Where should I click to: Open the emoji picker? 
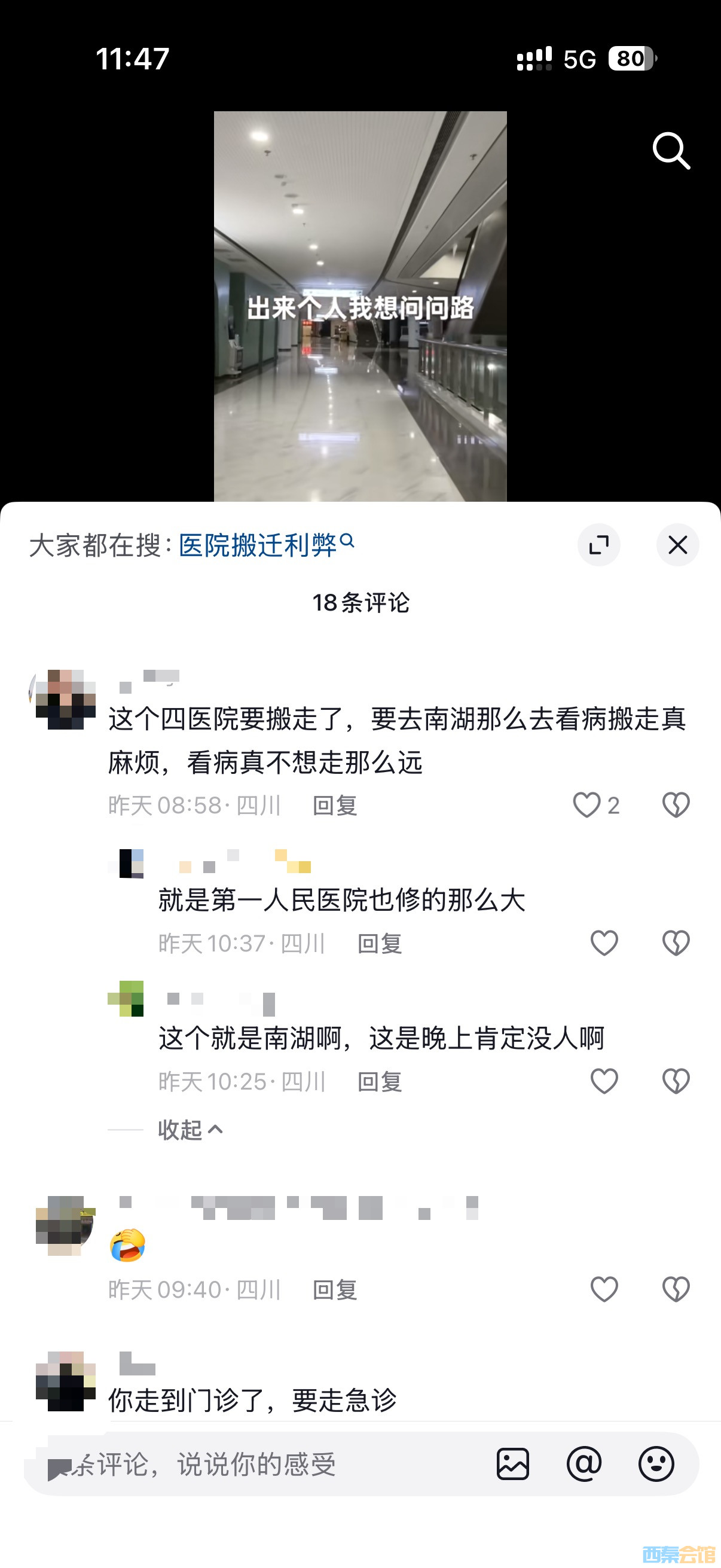(x=656, y=1464)
